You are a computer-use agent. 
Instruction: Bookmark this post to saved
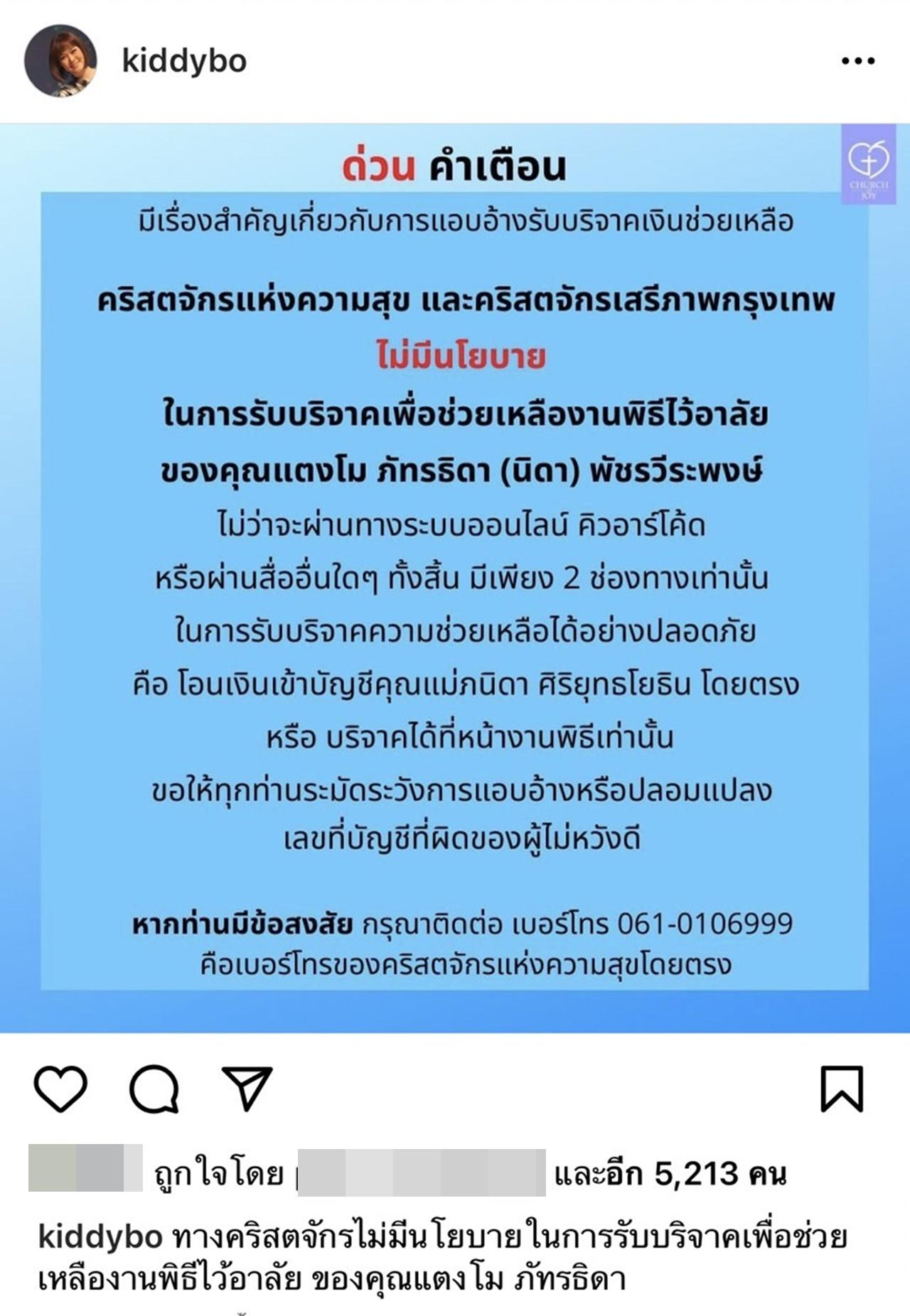tap(842, 1088)
